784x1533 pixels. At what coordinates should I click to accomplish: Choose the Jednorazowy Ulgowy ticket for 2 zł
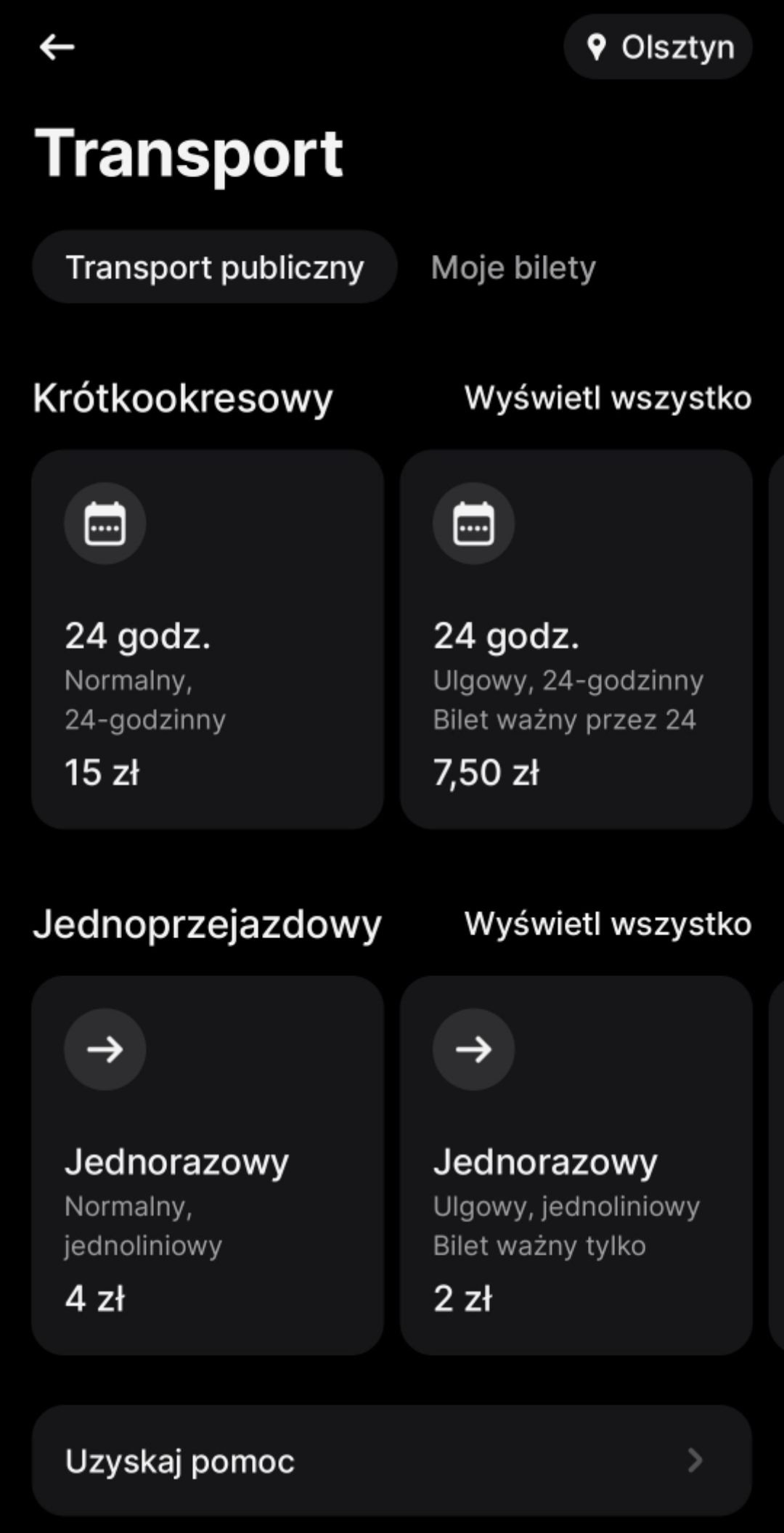pos(576,1165)
